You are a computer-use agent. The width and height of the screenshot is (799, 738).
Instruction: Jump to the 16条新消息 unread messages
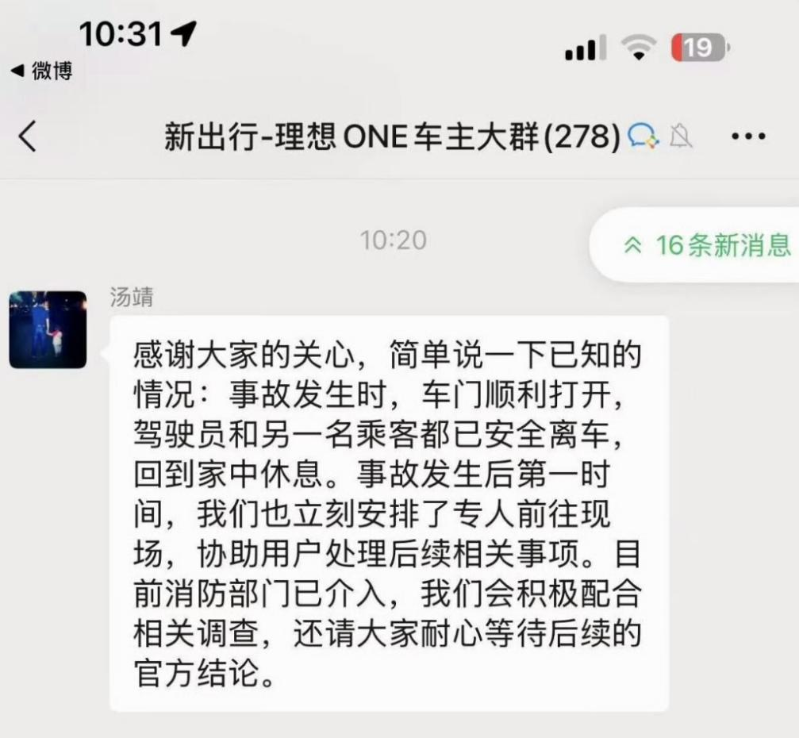[706, 244]
